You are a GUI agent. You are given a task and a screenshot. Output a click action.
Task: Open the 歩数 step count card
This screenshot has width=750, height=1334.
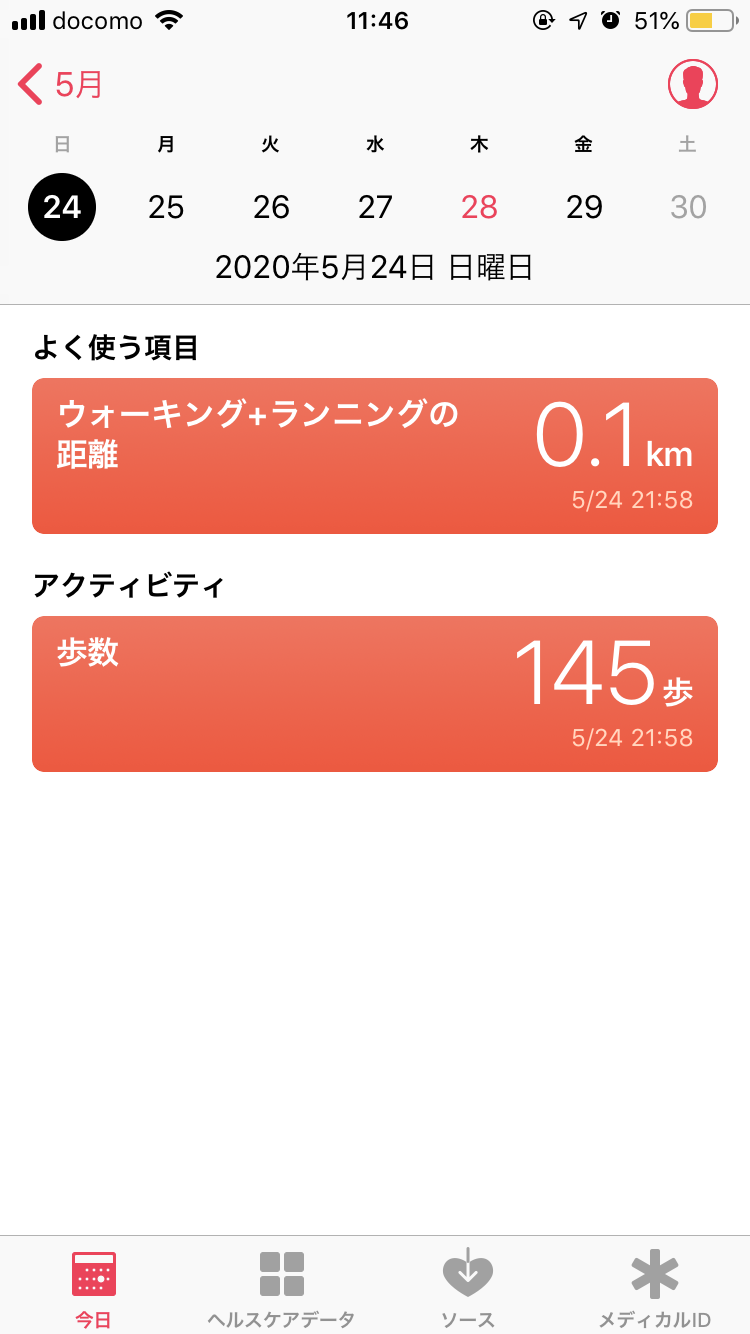point(375,694)
